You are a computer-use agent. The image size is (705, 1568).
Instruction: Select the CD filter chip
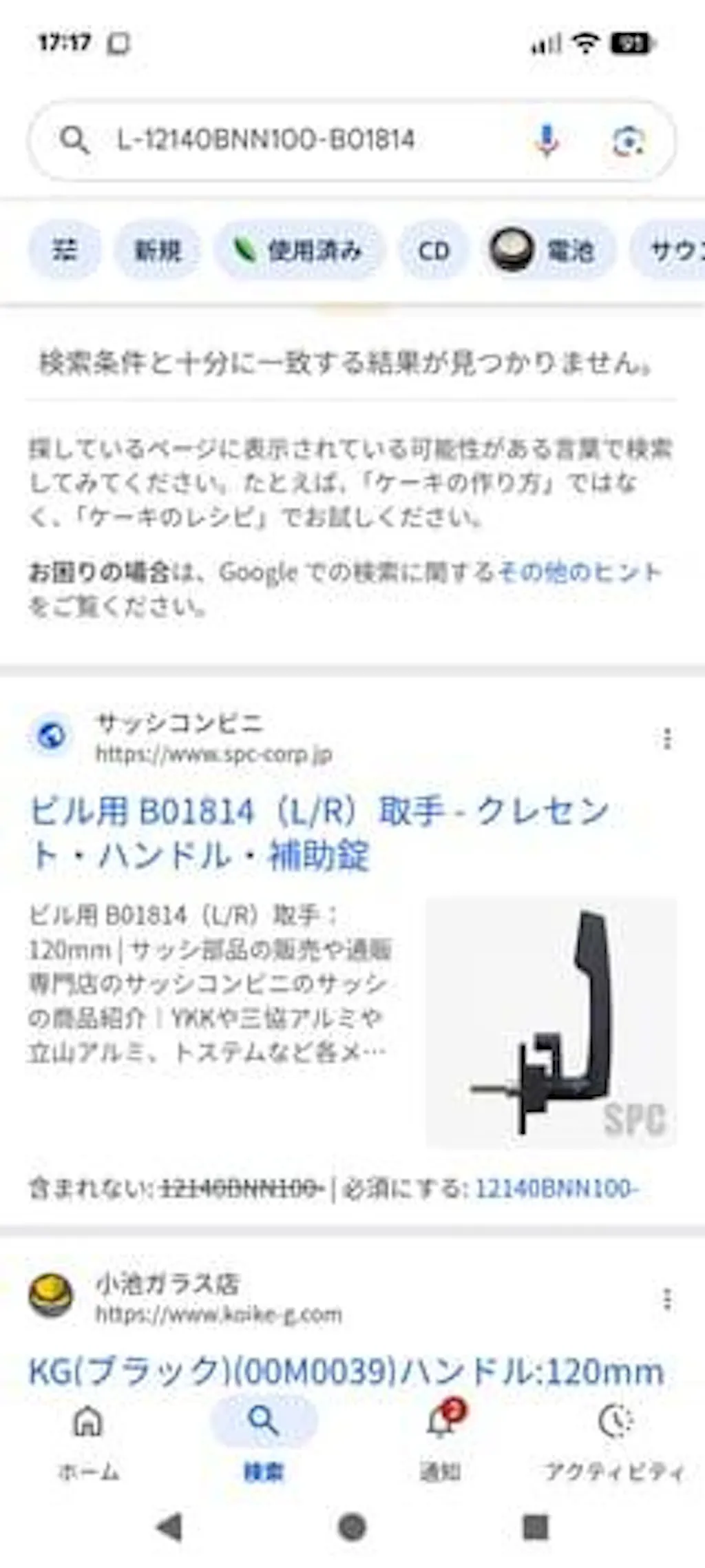(x=434, y=251)
